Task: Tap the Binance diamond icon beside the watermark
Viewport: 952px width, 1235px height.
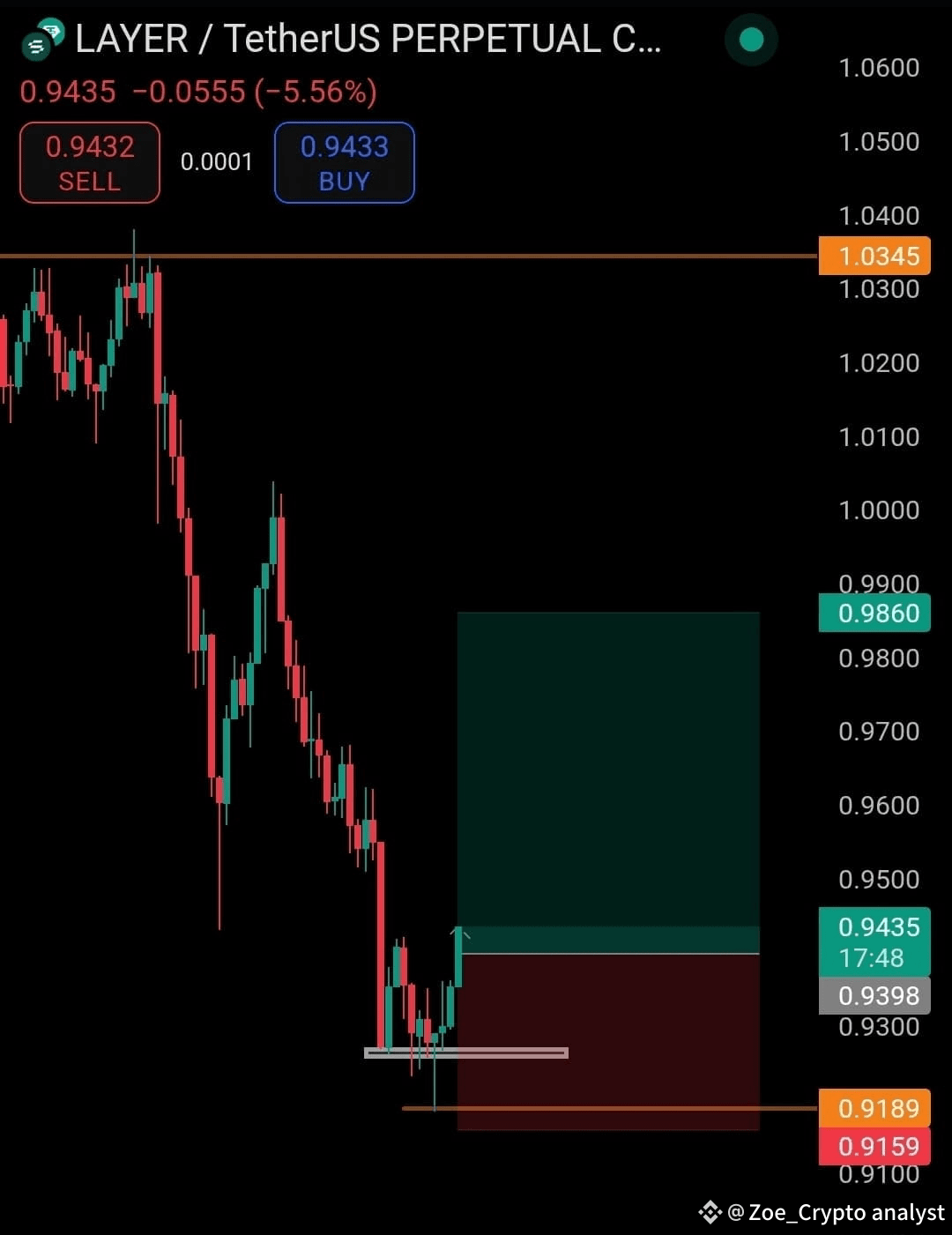Action: [x=709, y=1213]
